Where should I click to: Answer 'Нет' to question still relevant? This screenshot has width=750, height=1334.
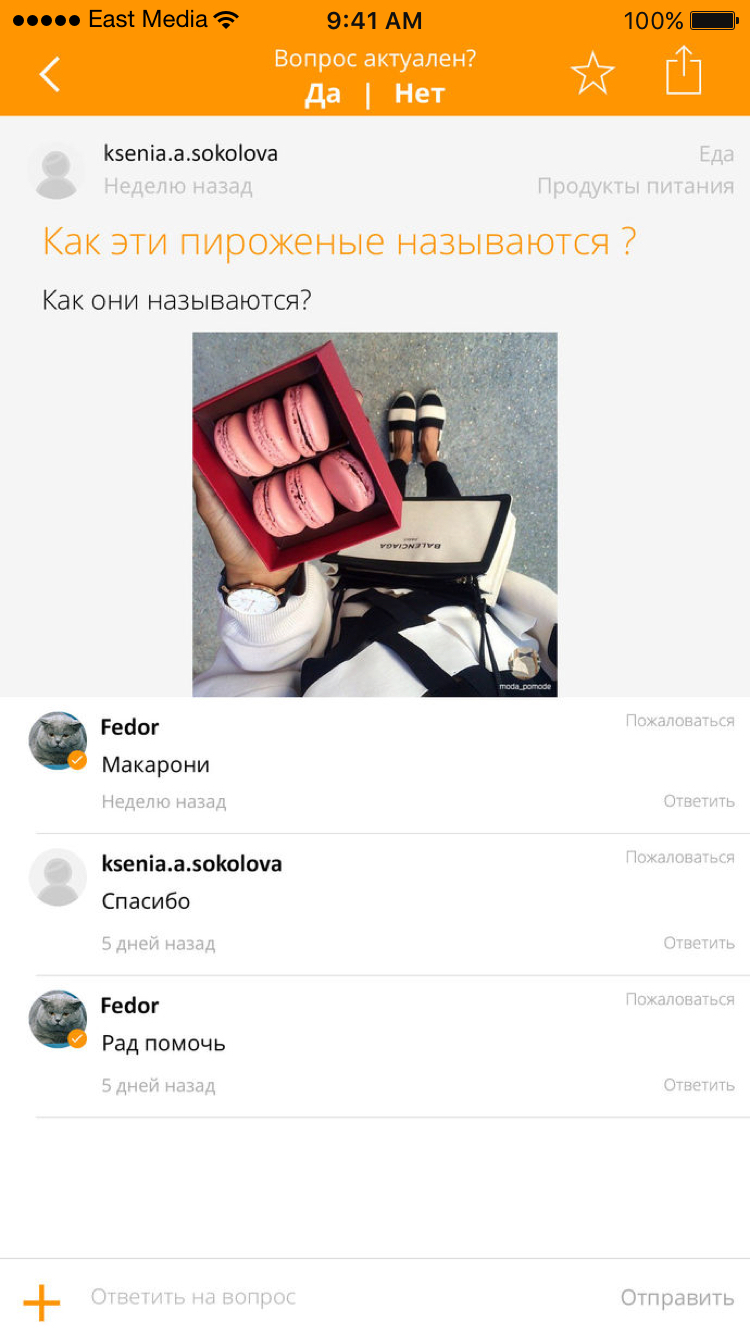click(419, 94)
